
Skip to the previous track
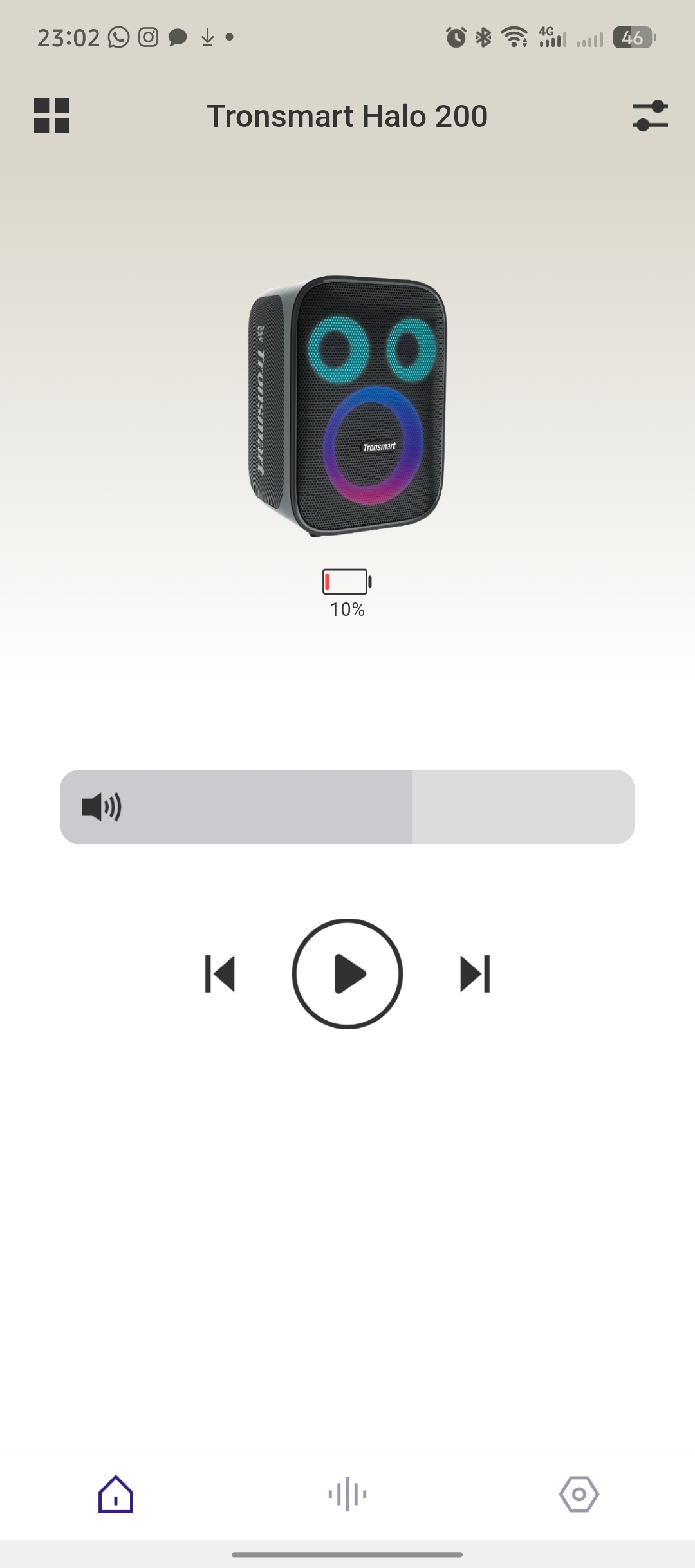coord(220,974)
